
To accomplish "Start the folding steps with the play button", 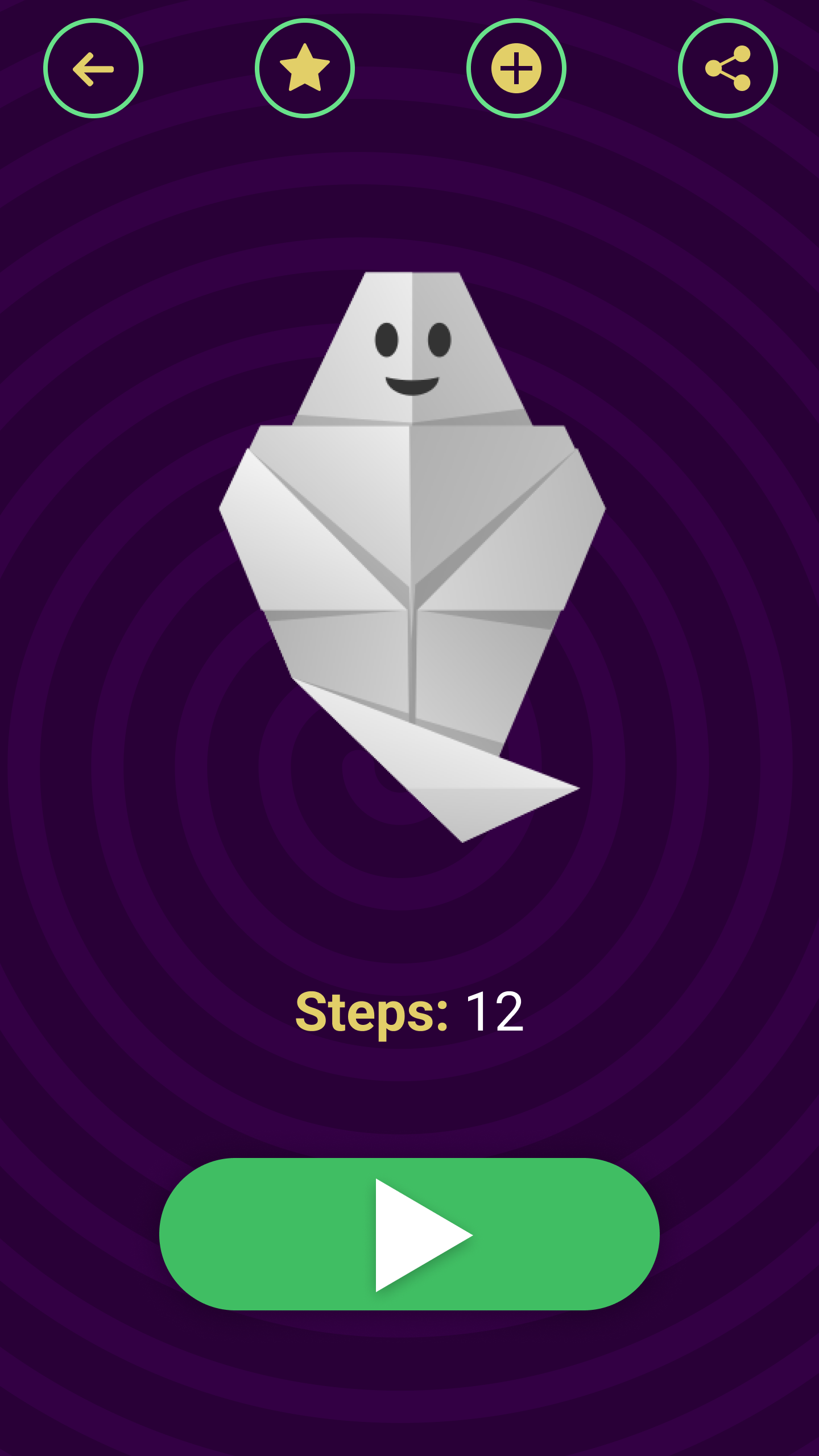I will coord(409,1235).
